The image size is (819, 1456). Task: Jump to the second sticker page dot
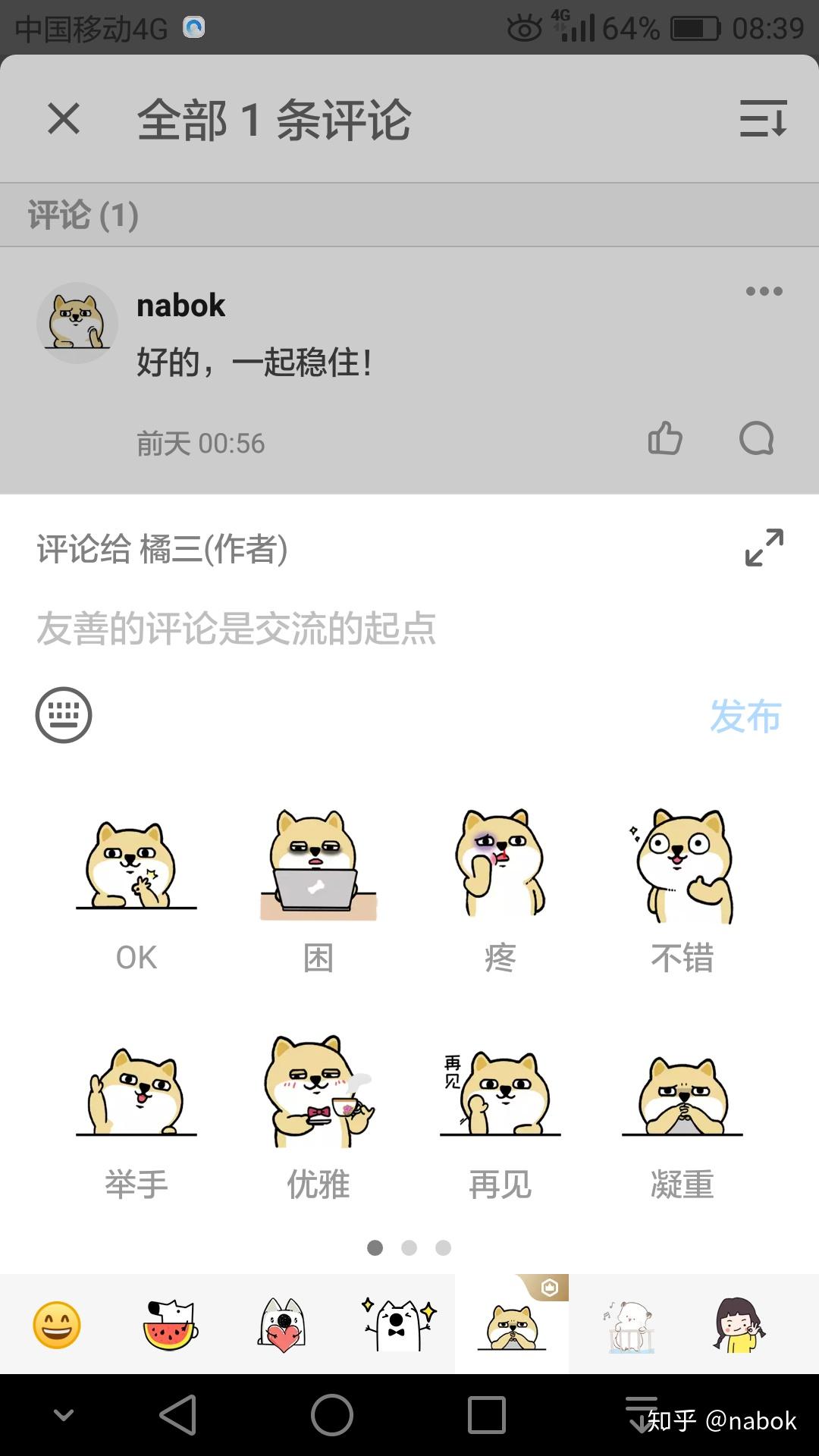click(x=409, y=1248)
